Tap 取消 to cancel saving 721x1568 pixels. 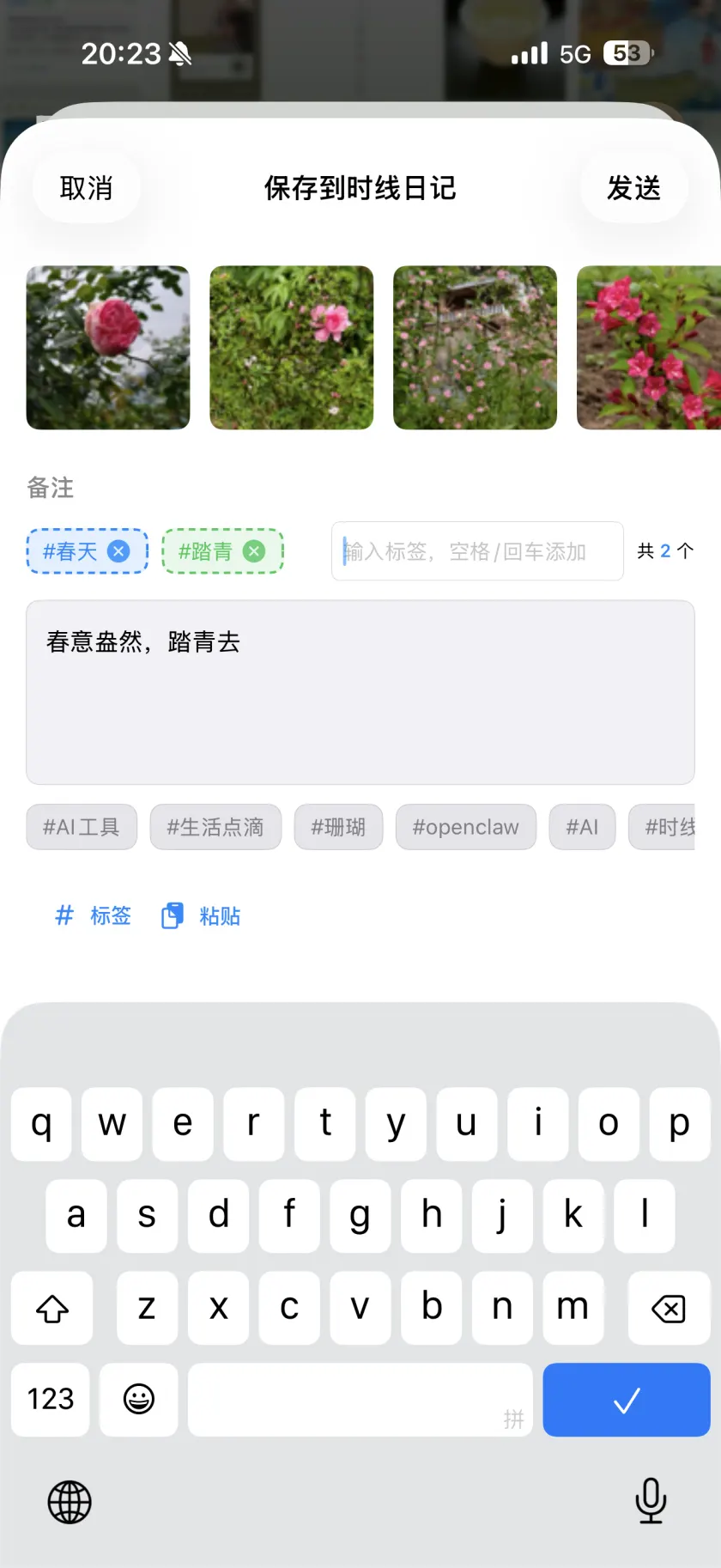click(86, 187)
